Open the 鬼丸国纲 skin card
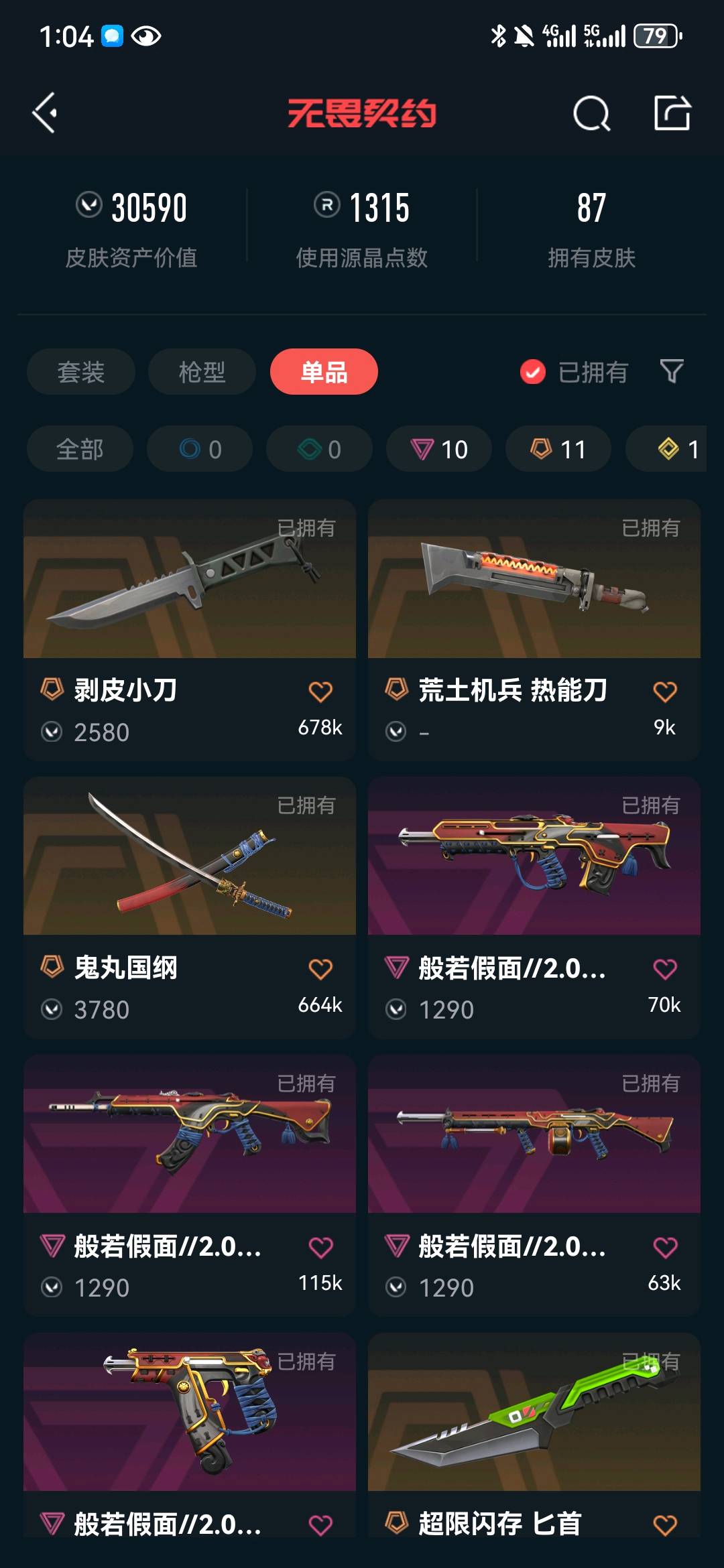 click(190, 907)
